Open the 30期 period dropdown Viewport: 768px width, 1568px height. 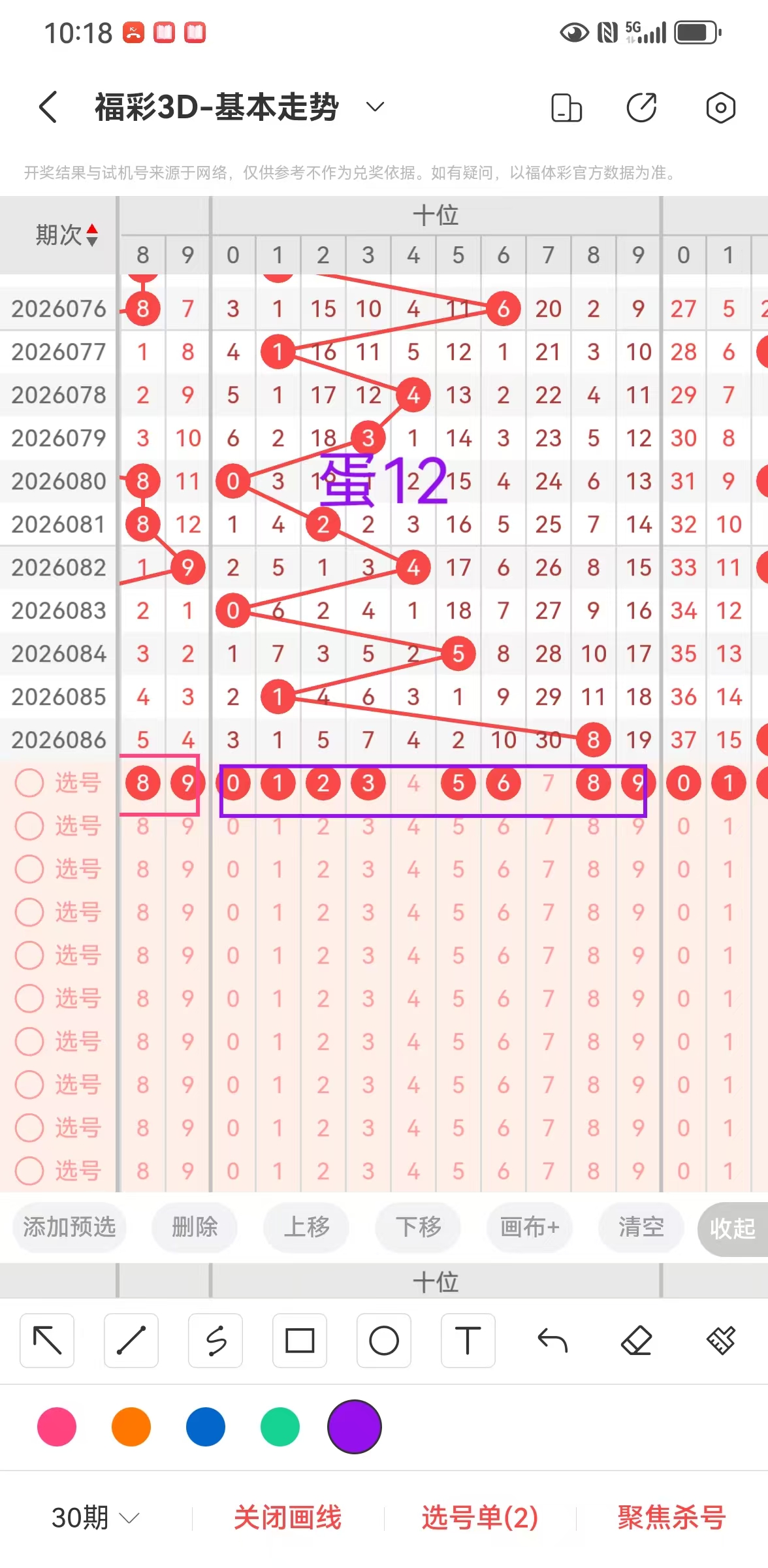(x=95, y=1517)
